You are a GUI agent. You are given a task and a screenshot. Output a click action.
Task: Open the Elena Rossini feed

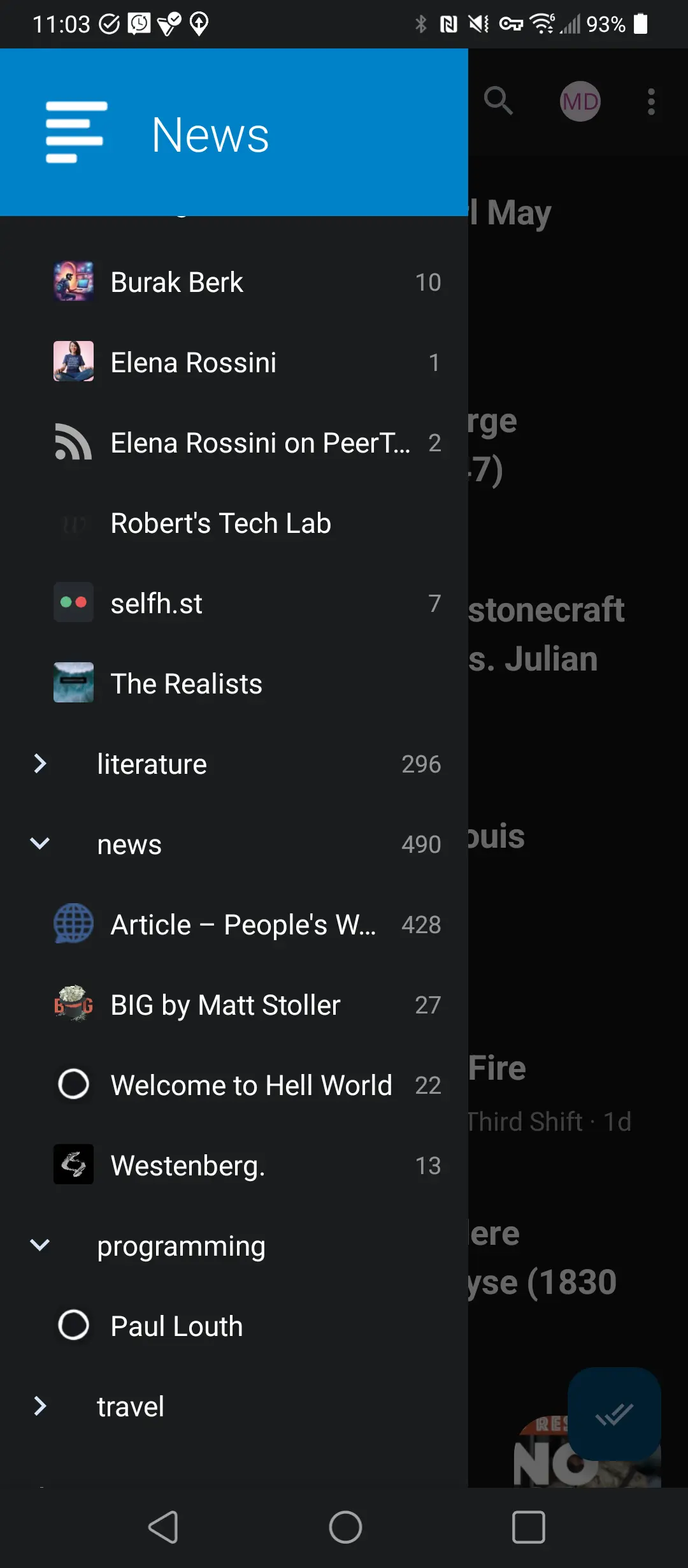pyautogui.click(x=234, y=363)
